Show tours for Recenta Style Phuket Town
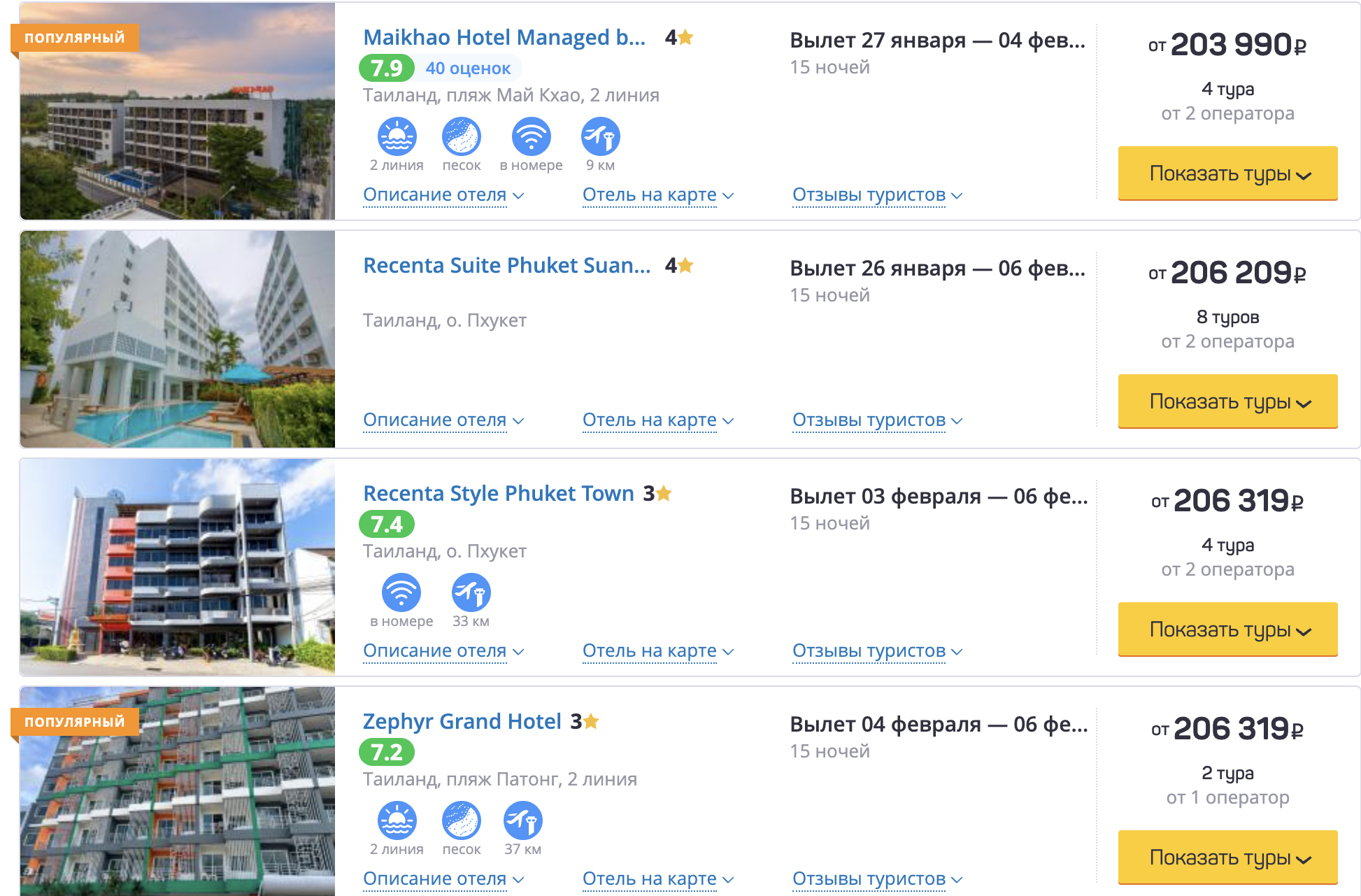The image size is (1361, 896). click(1227, 630)
